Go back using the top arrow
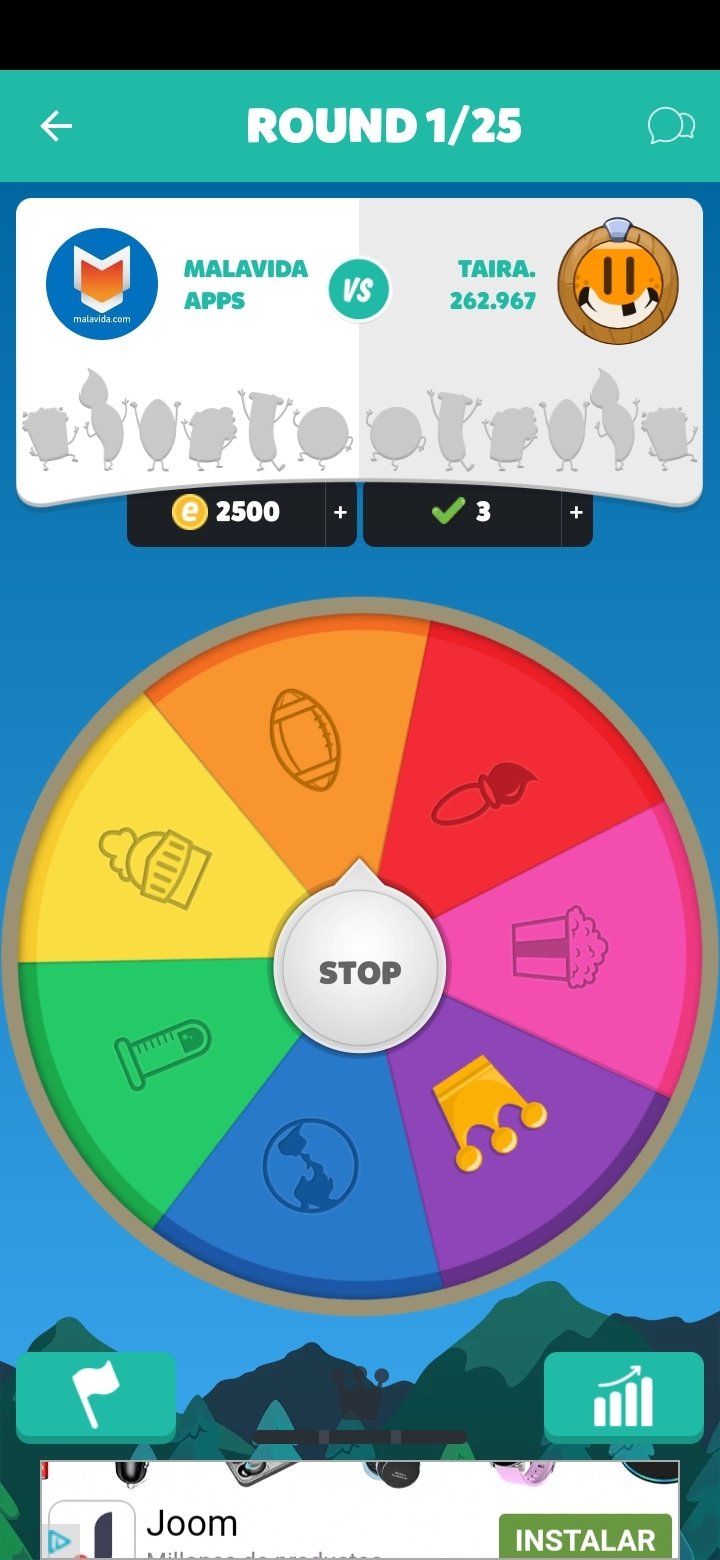The image size is (720, 1560). pos(56,126)
